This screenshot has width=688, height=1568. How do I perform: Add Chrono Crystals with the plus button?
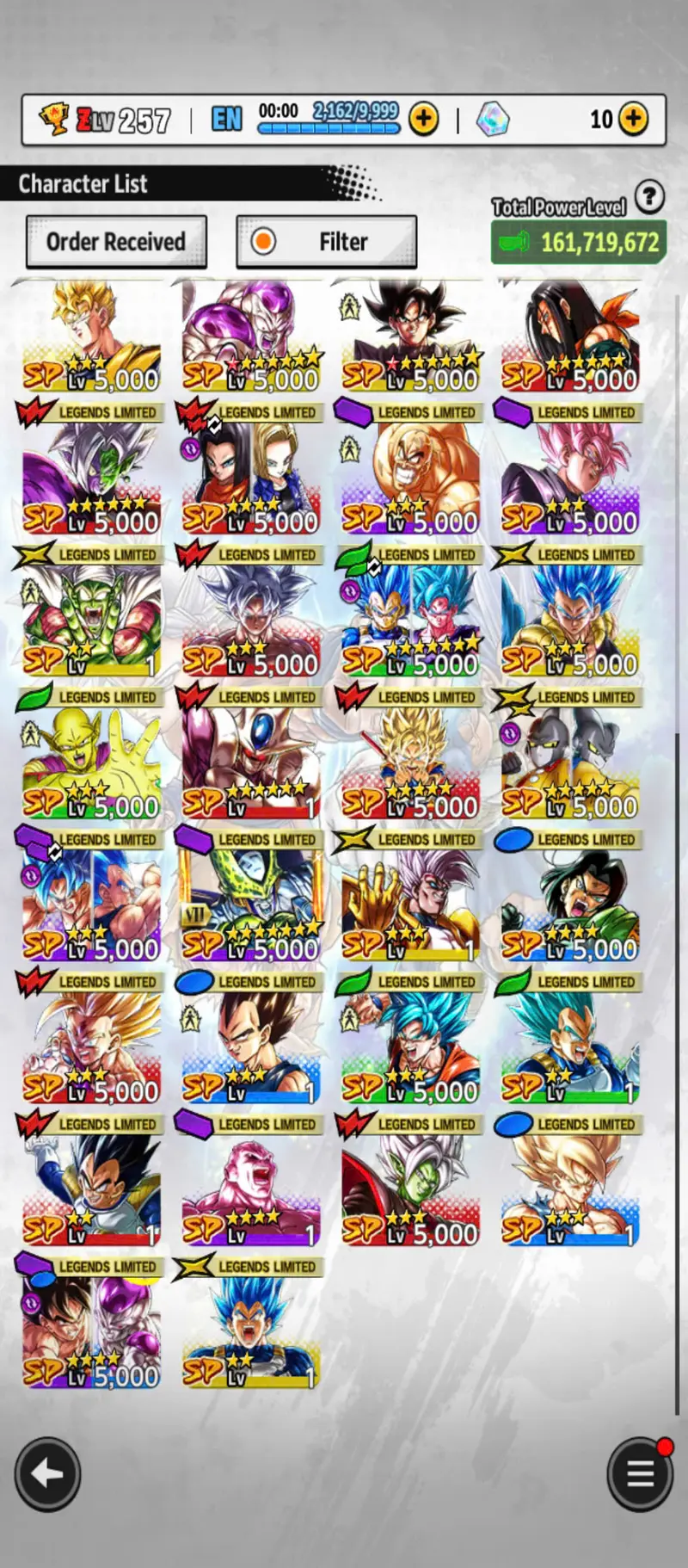click(x=634, y=119)
